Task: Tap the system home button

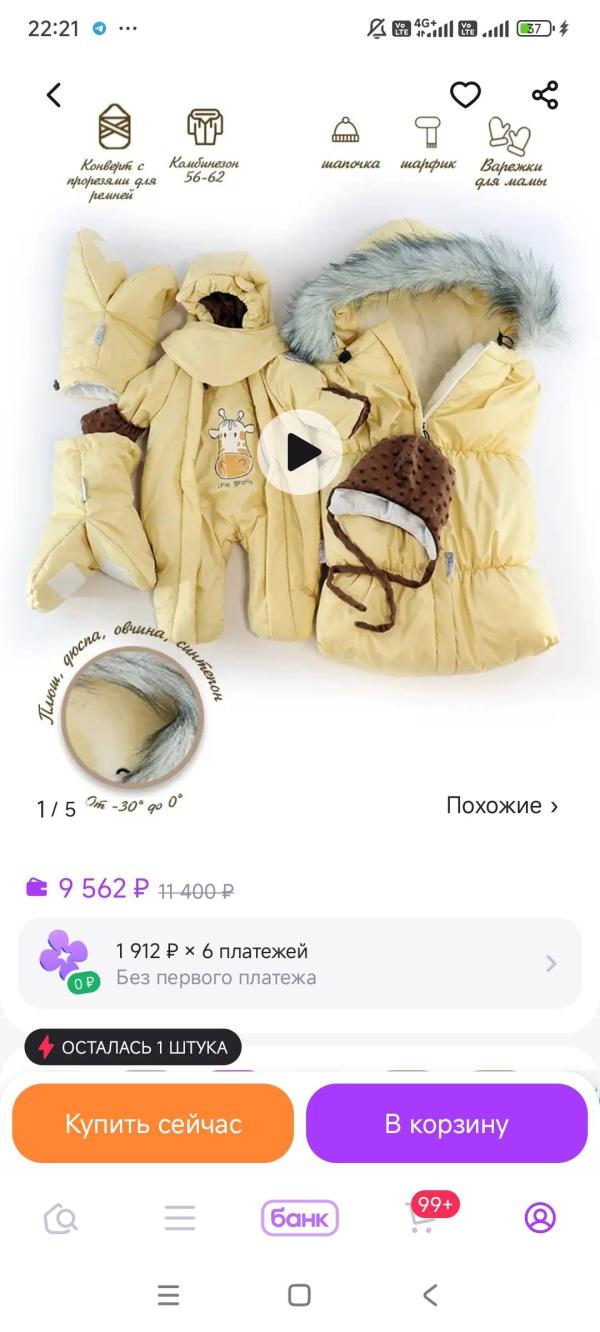Action: (x=299, y=1295)
